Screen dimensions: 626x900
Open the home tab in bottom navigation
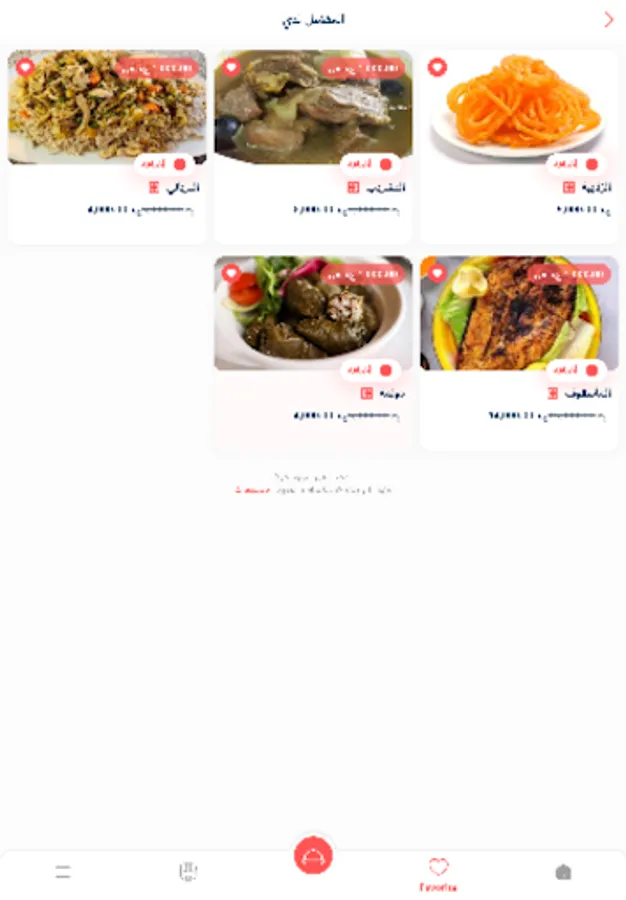(x=563, y=872)
